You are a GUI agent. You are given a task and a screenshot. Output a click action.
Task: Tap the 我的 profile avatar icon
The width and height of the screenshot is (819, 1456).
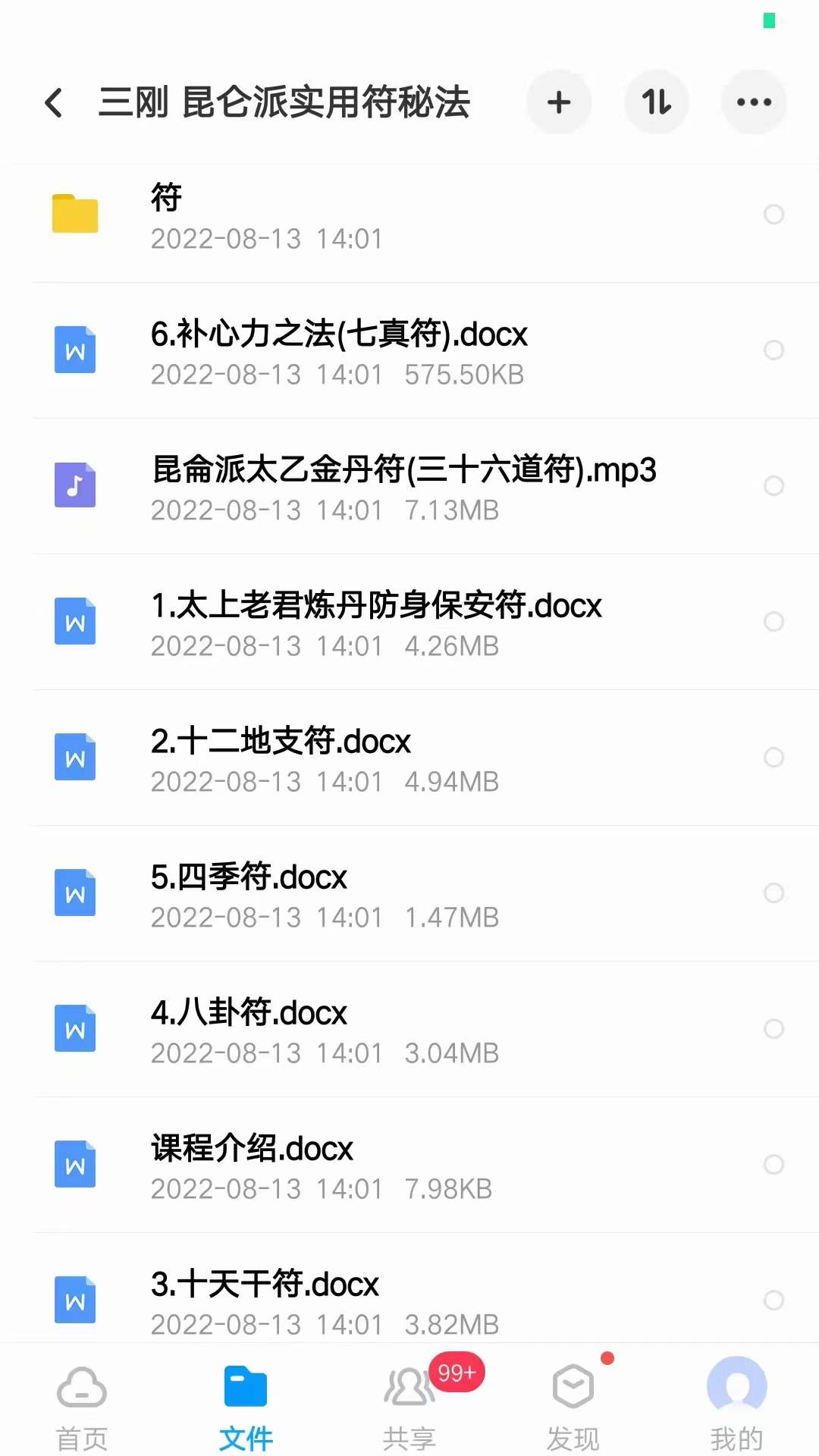point(736,1399)
